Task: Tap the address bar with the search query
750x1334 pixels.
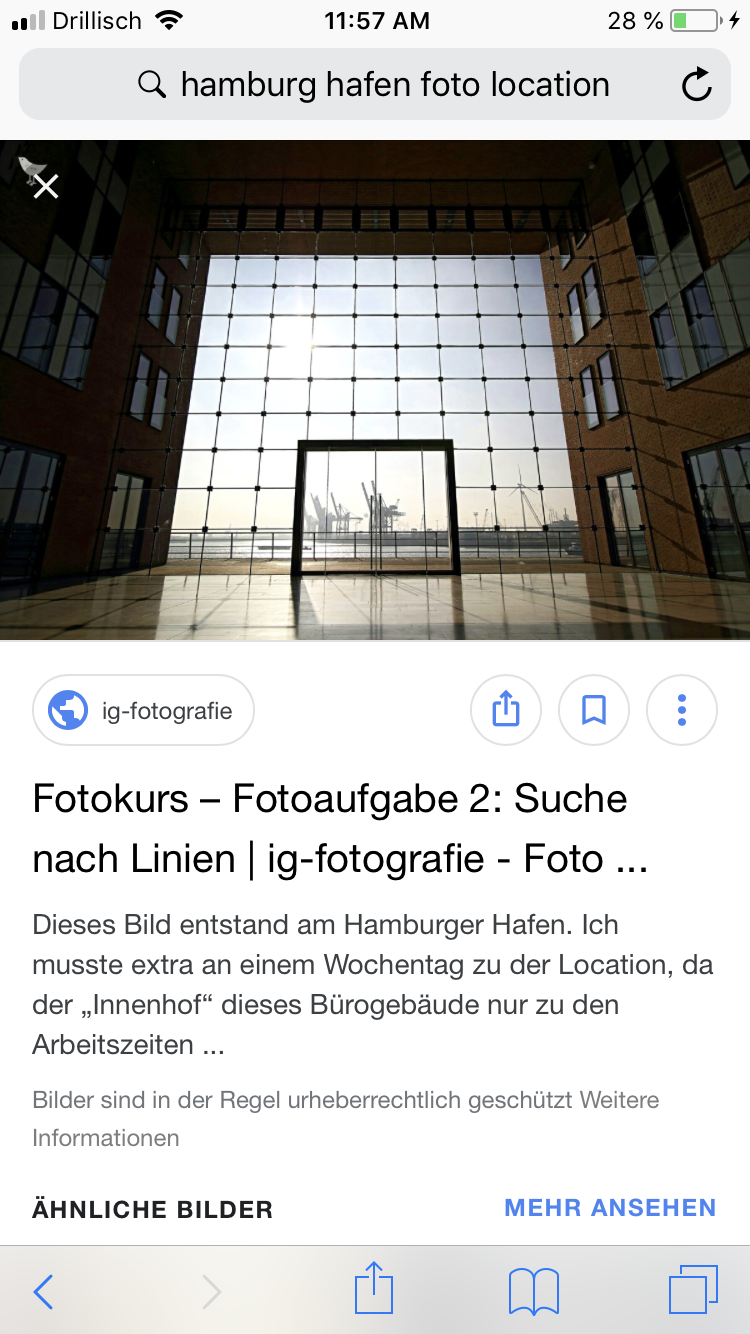Action: tap(375, 85)
